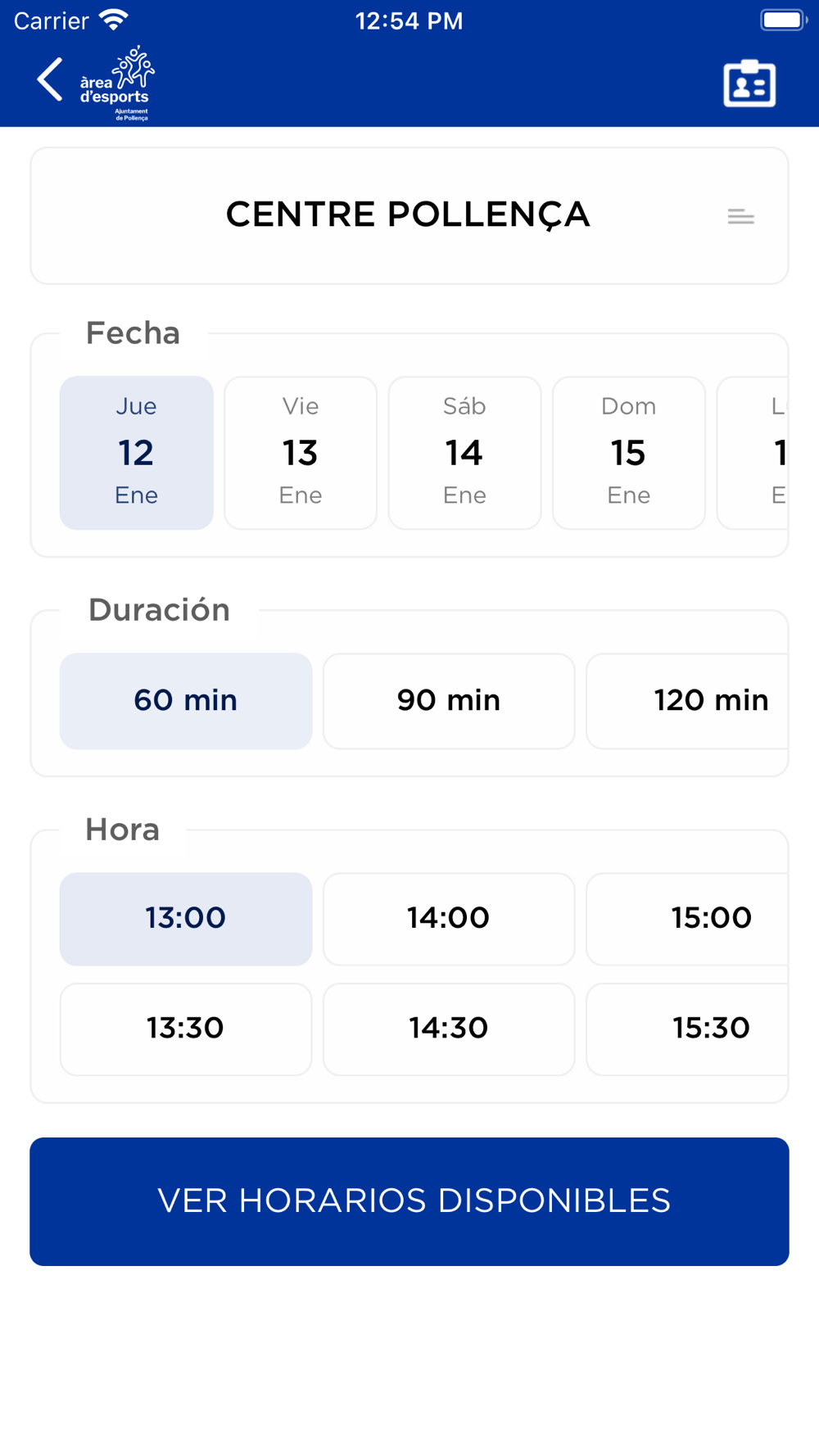Select the 14:00 time slot
The image size is (819, 1456).
(449, 918)
